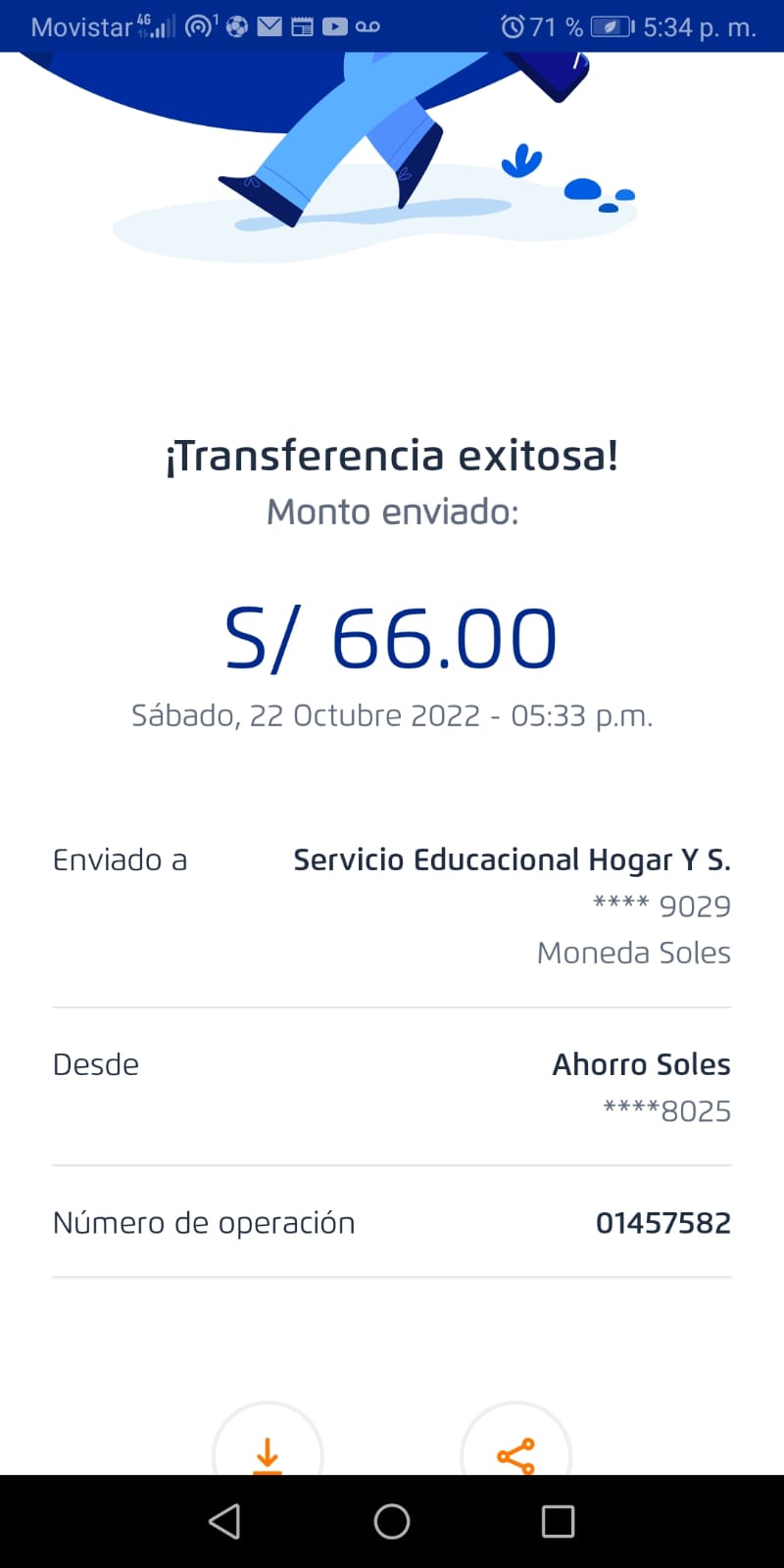
Task: Go back with the system back button
Action: pos(224,1521)
